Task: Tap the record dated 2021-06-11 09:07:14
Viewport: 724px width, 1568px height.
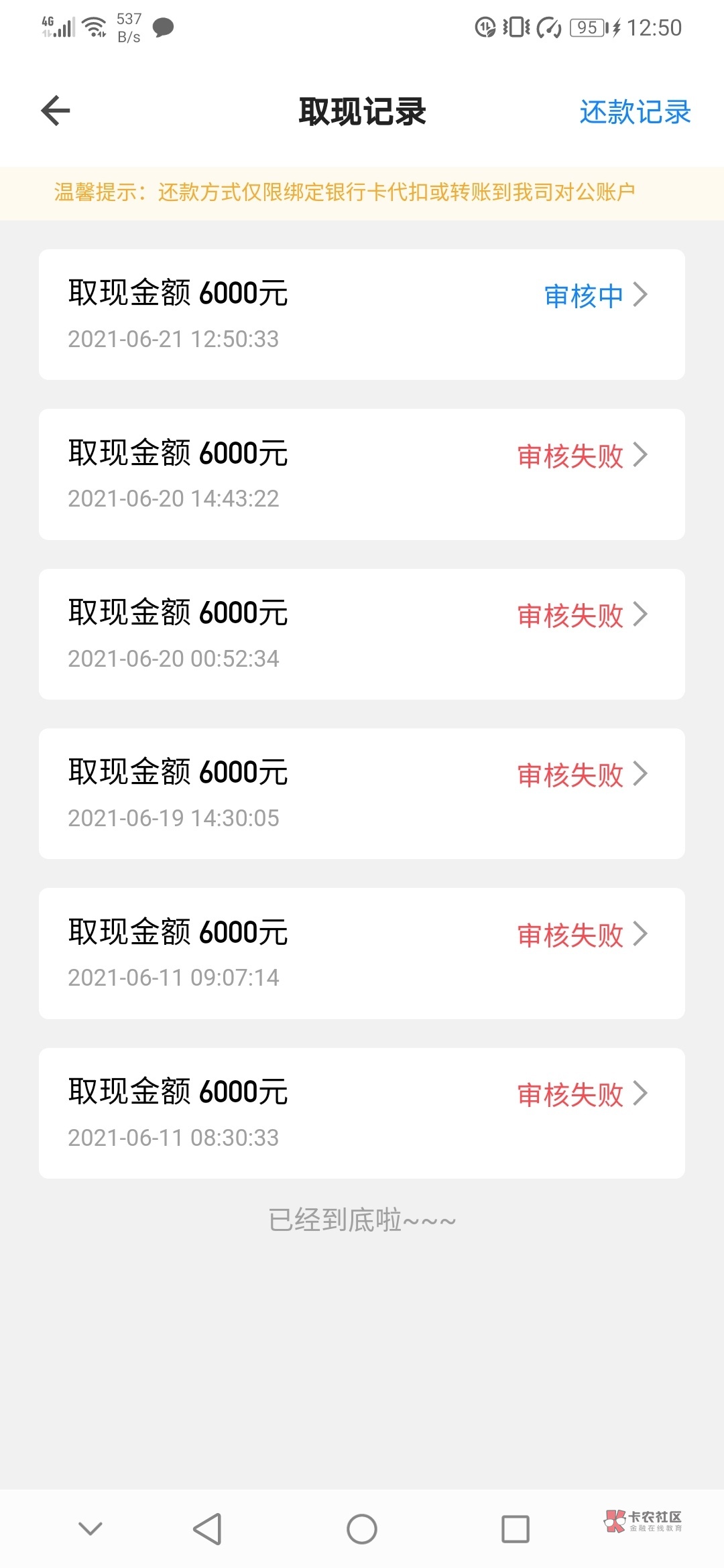Action: pyautogui.click(x=362, y=953)
